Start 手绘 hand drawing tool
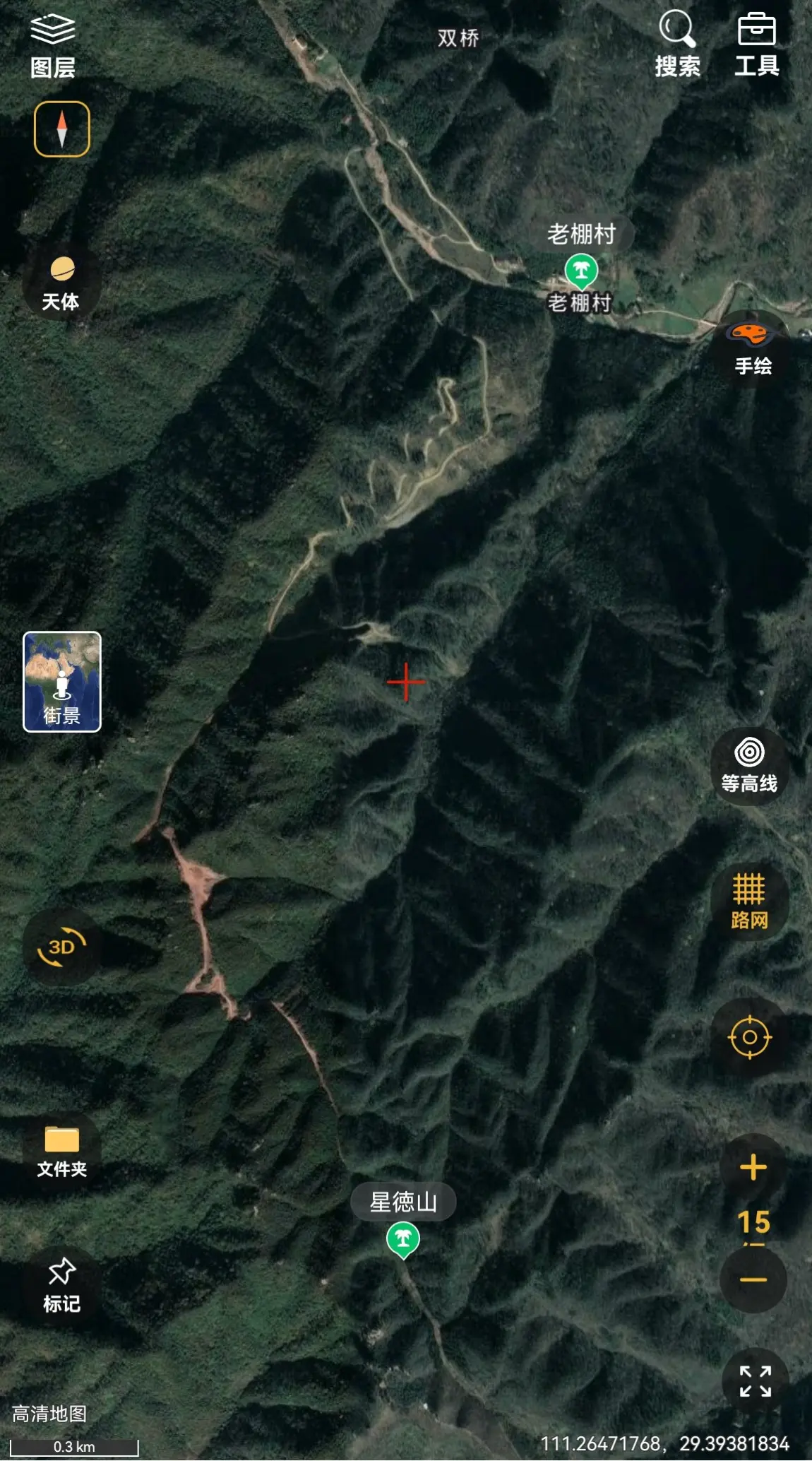Viewport: 812px width, 1461px height. coord(753,346)
